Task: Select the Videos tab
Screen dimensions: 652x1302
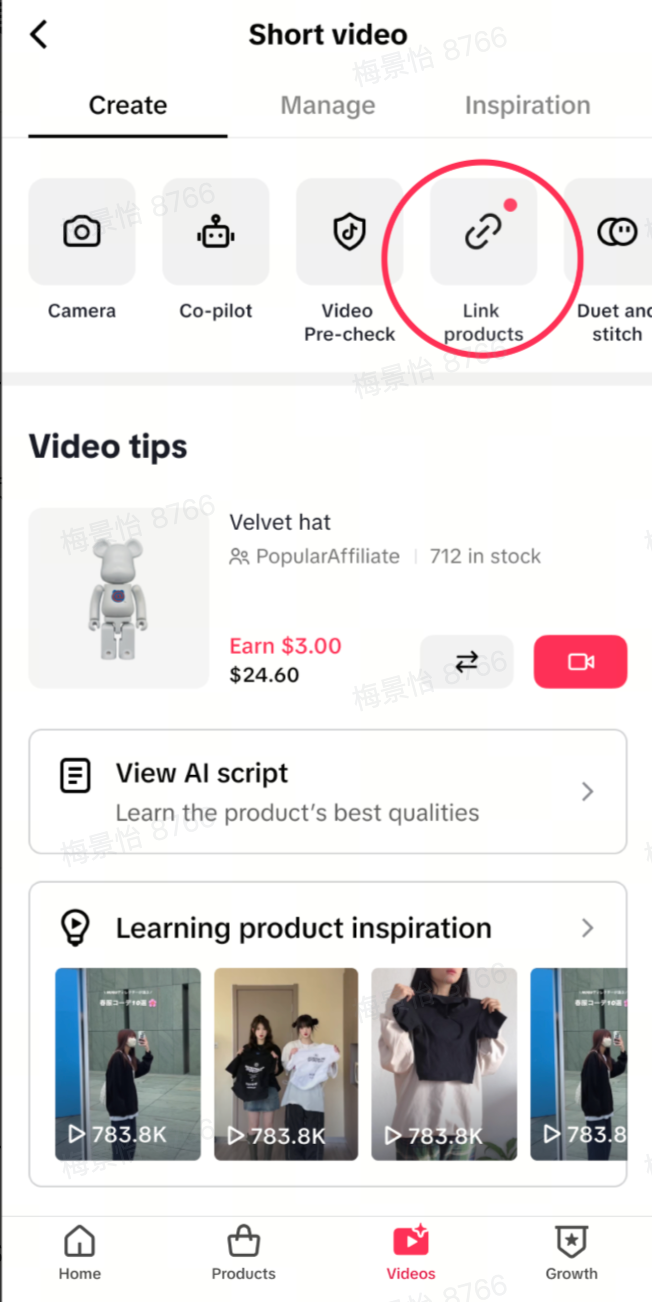Action: point(411,1252)
